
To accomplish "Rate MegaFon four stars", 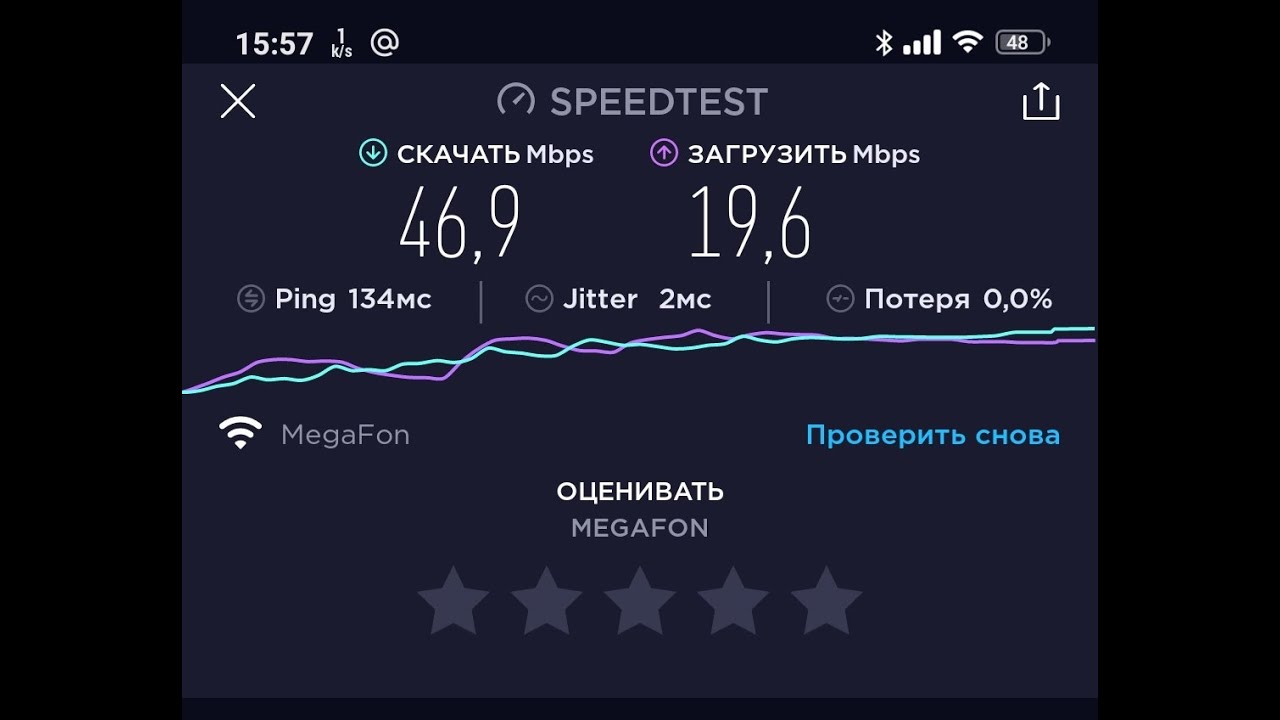I will pyautogui.click(x=733, y=600).
